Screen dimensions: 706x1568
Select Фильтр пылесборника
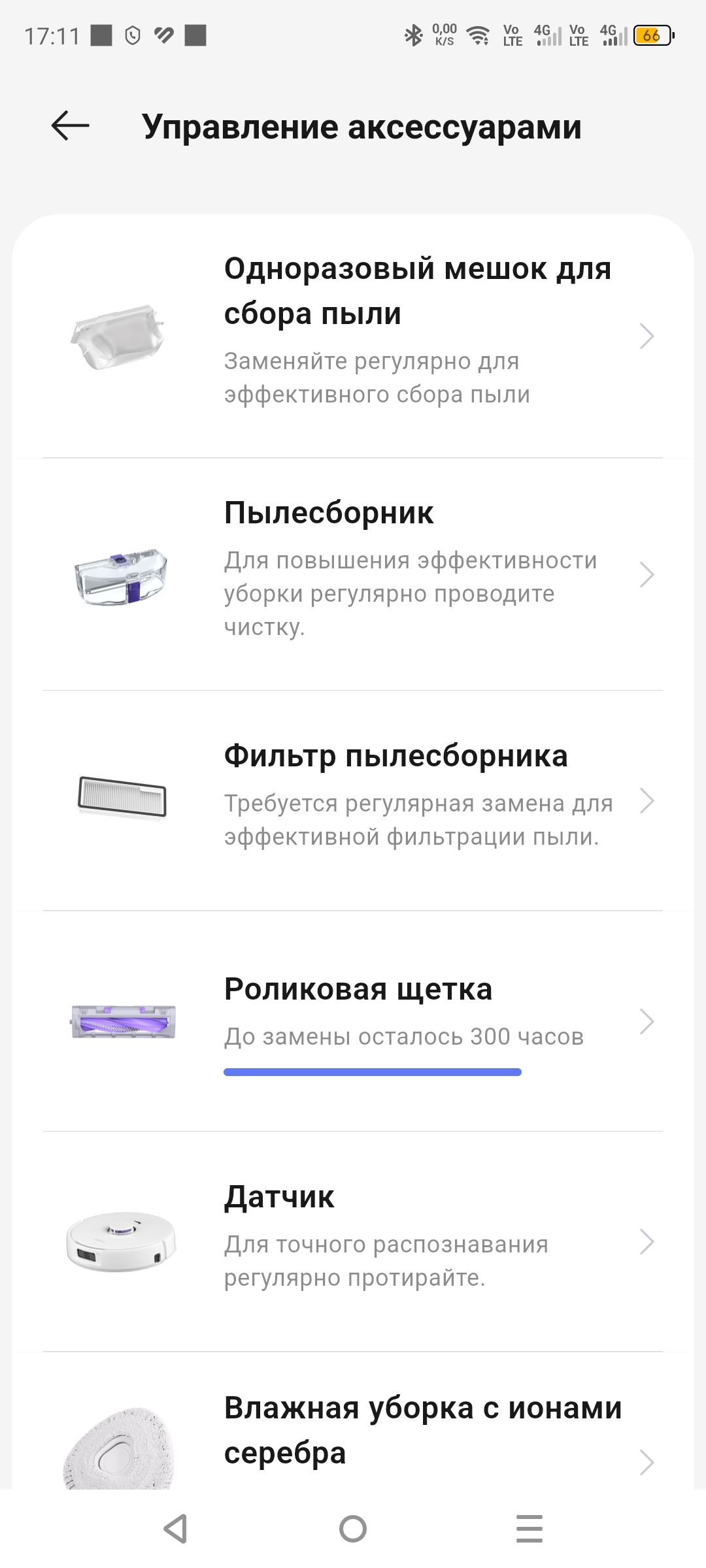(x=353, y=800)
